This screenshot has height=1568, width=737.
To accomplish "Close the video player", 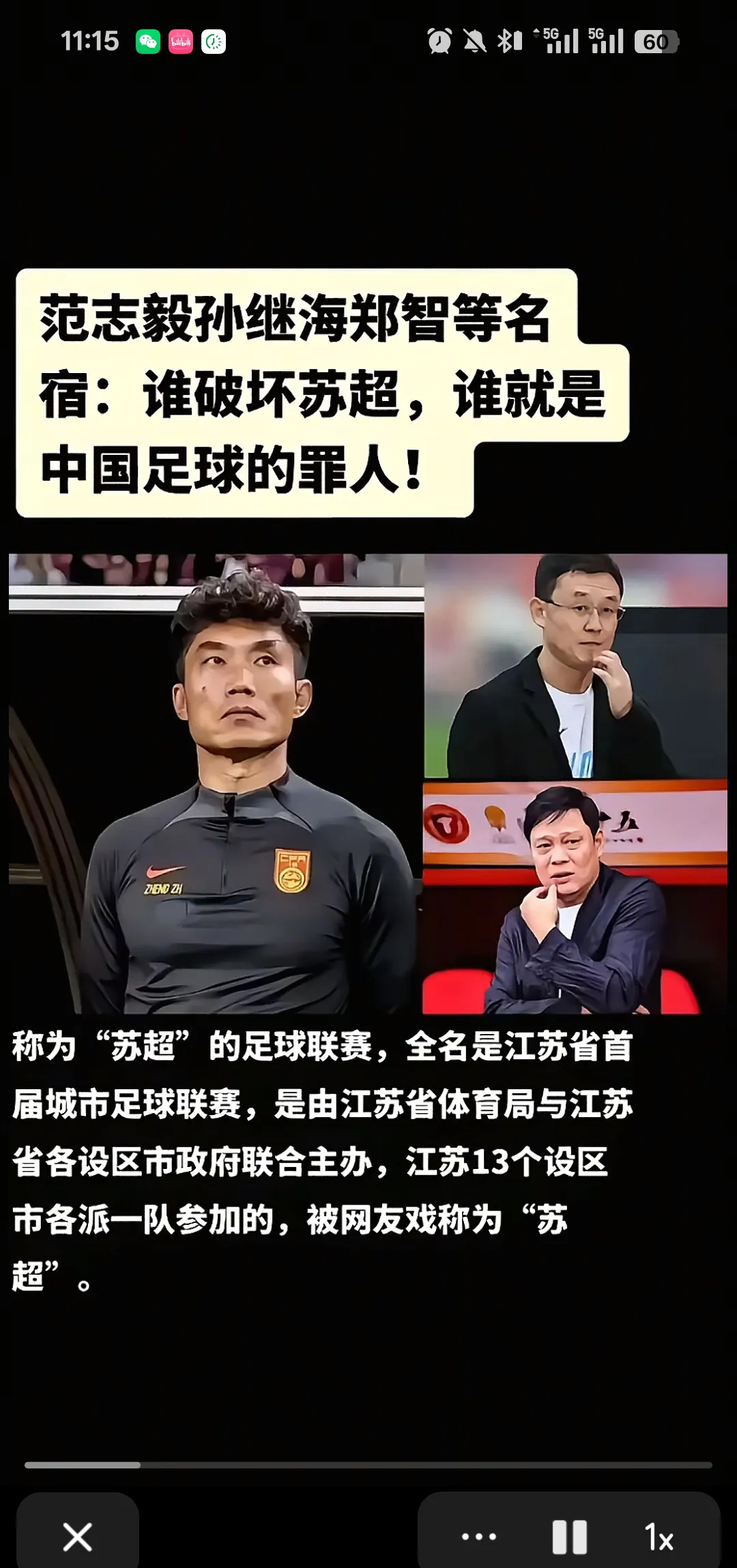I will pos(77,1537).
